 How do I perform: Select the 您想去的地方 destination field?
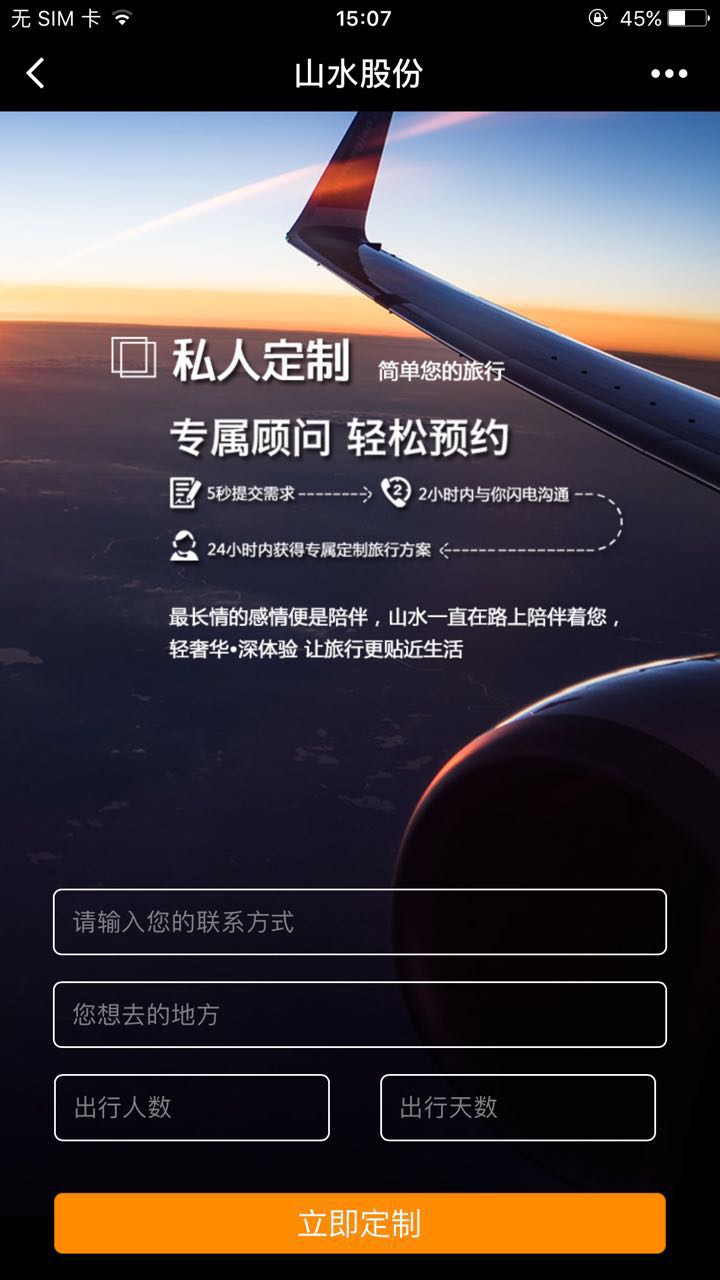point(360,1014)
